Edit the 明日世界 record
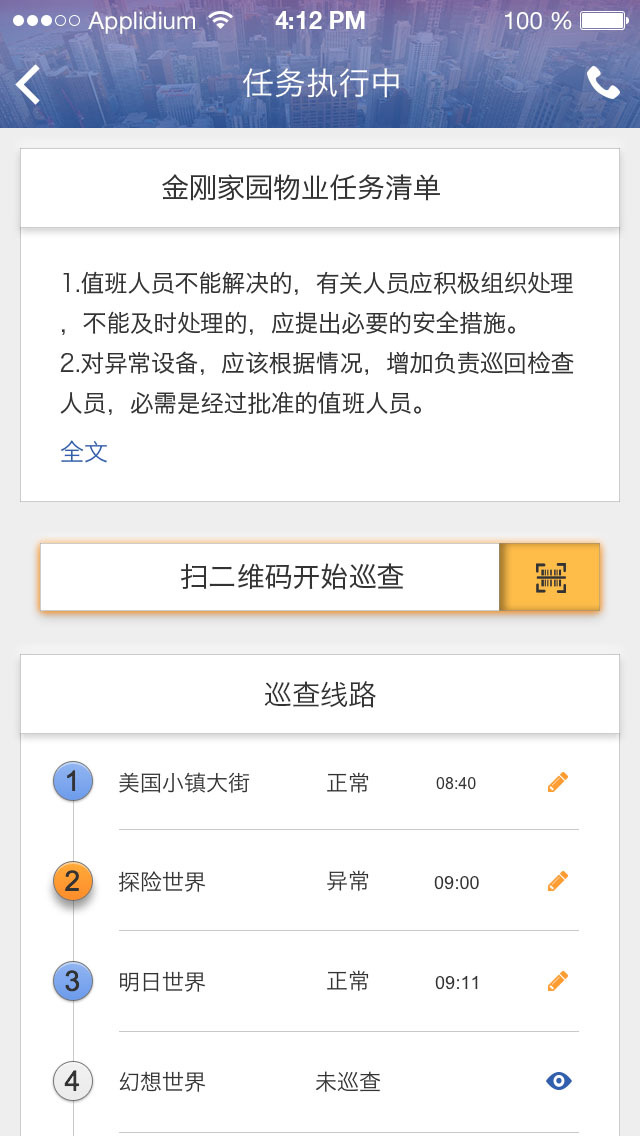Screen dimensions: 640x1136 pyautogui.click(x=558, y=981)
